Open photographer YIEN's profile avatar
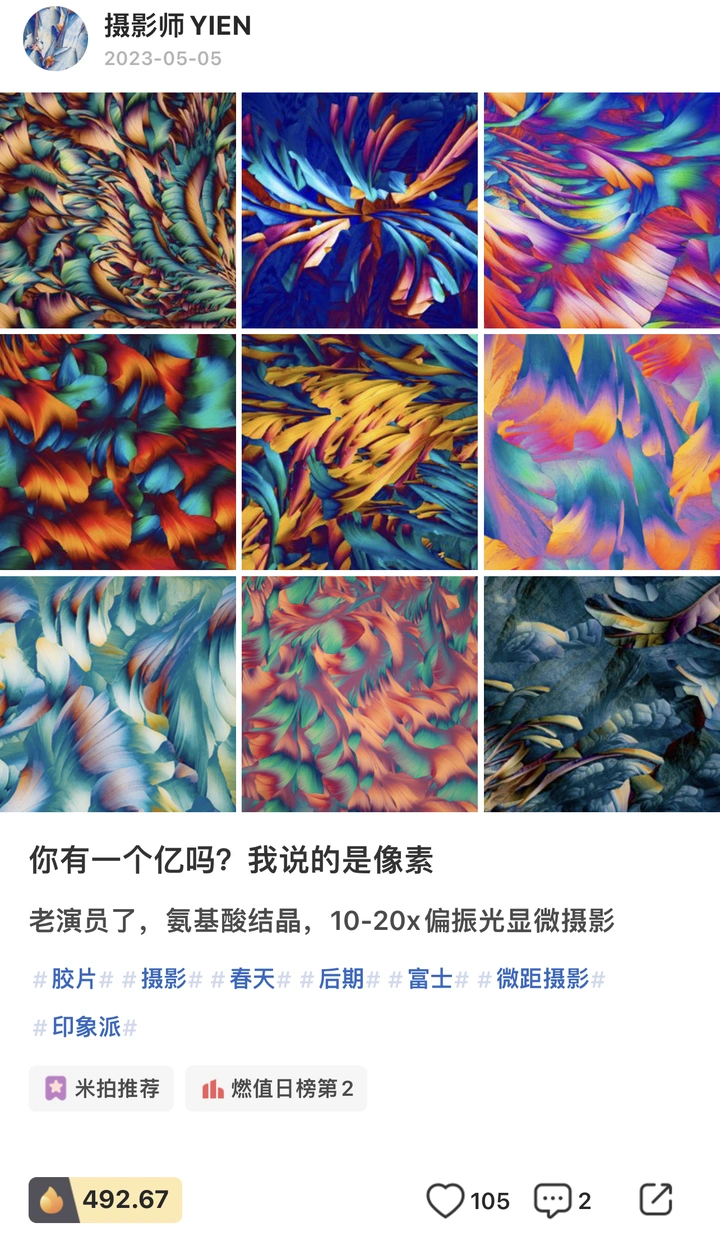720x1241 pixels. tap(56, 38)
